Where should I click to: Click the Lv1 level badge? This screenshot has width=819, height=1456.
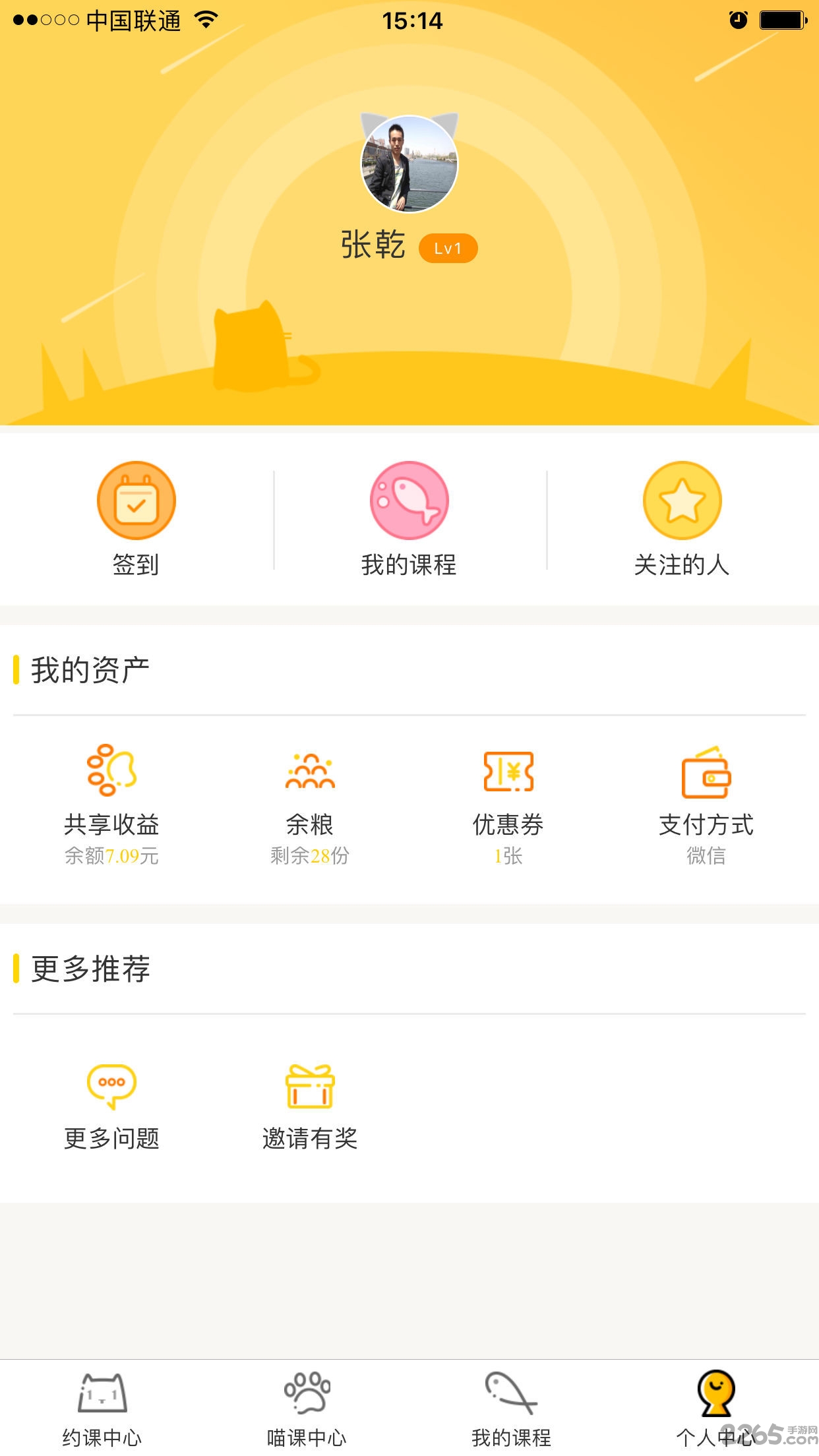tap(449, 248)
